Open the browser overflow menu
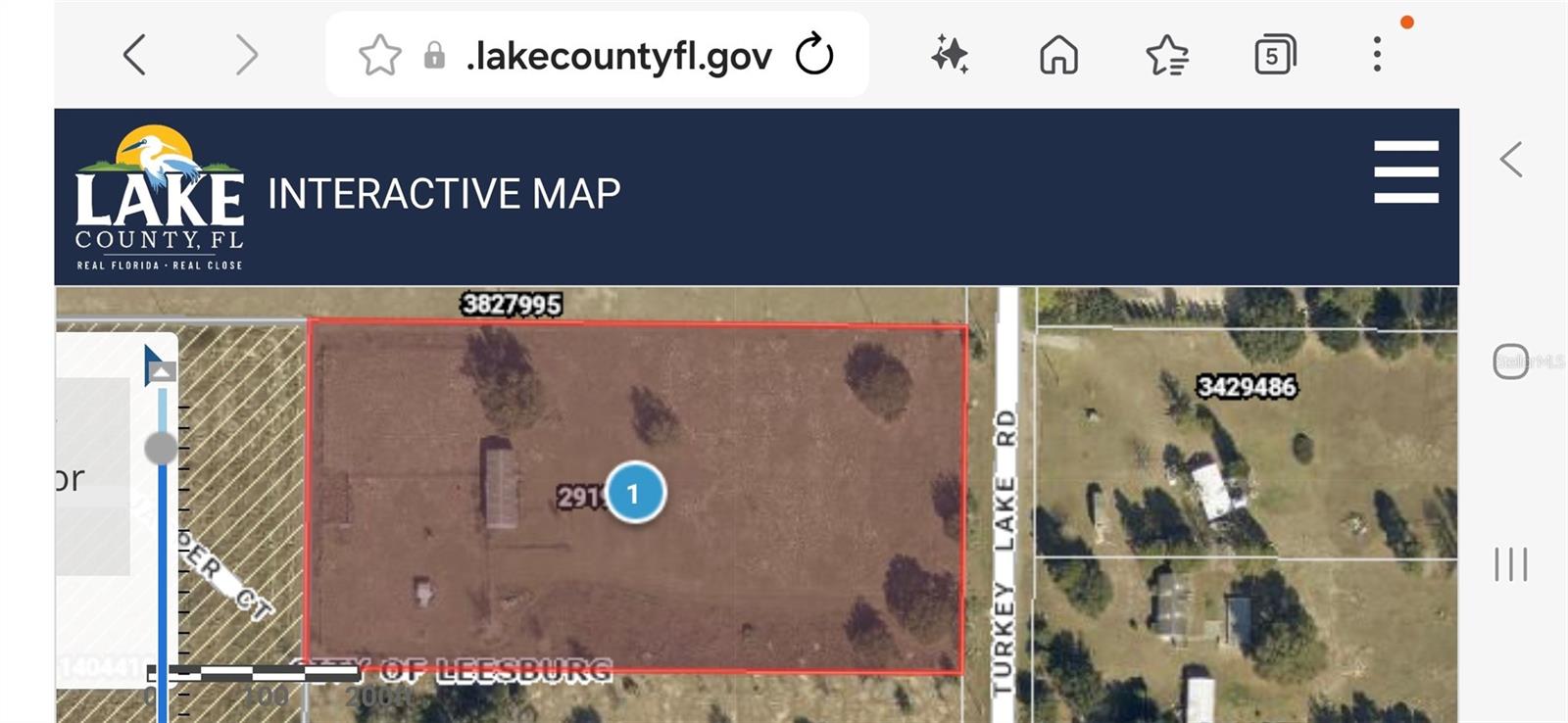The height and width of the screenshot is (723, 1568). [1377, 55]
